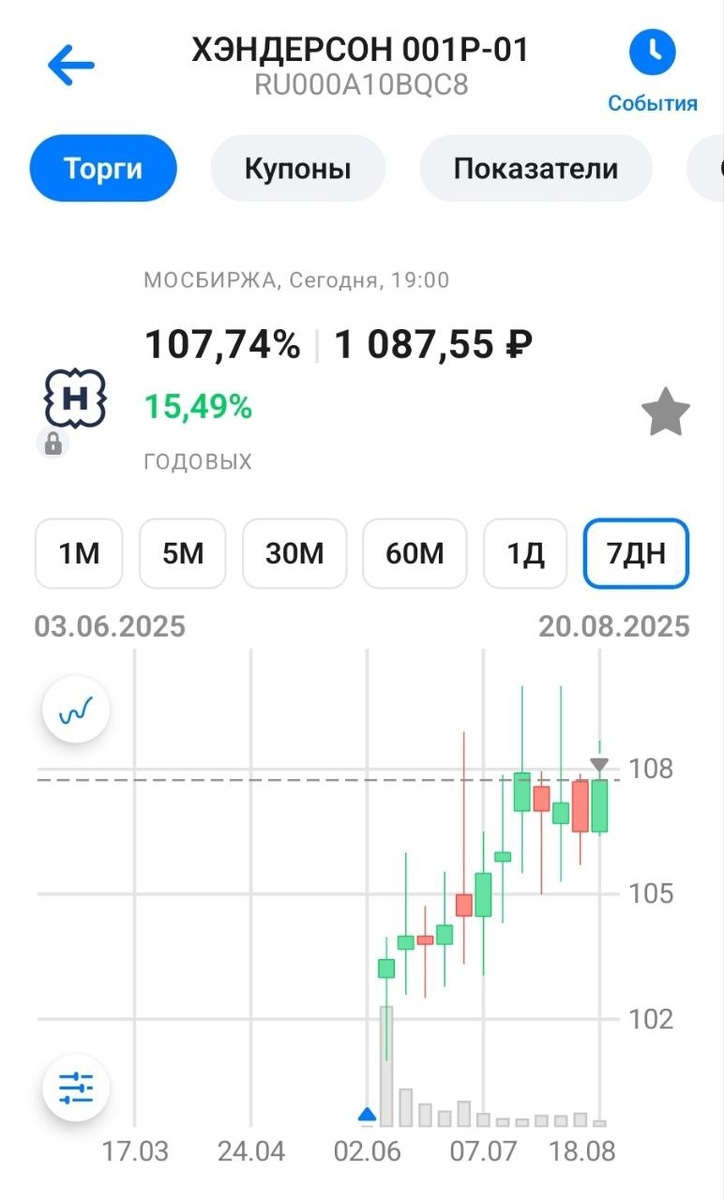
Task: Choose the 30М chart interval
Action: pyautogui.click(x=295, y=553)
